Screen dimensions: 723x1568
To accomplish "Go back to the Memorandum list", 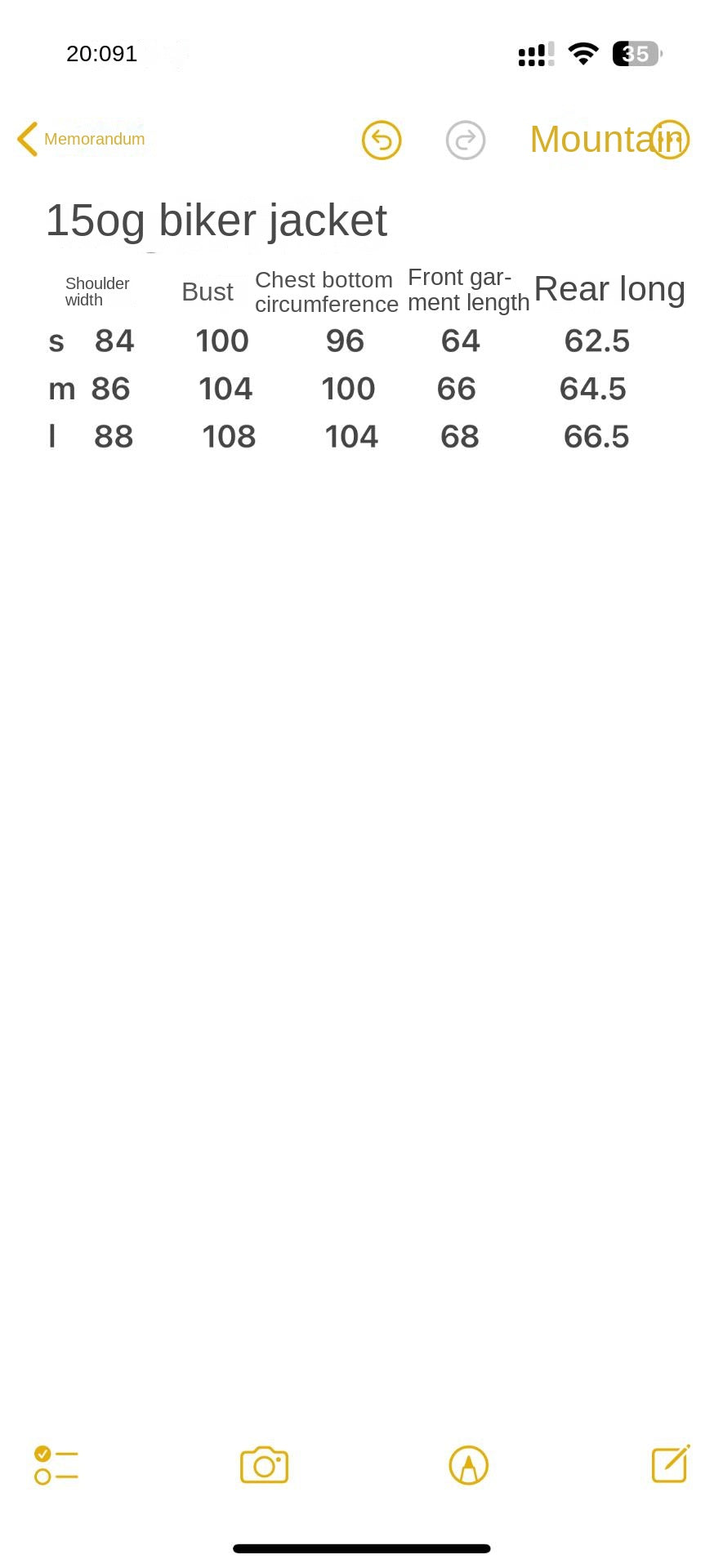I will (80, 139).
